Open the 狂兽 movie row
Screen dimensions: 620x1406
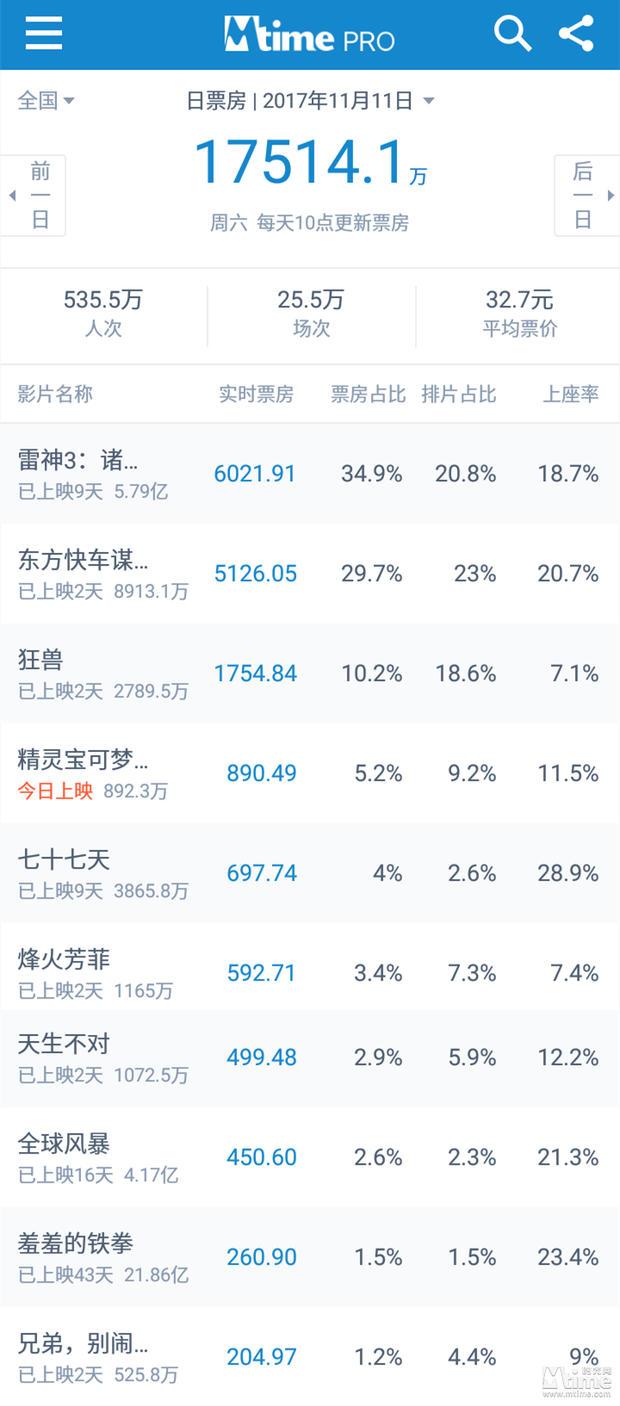point(310,674)
